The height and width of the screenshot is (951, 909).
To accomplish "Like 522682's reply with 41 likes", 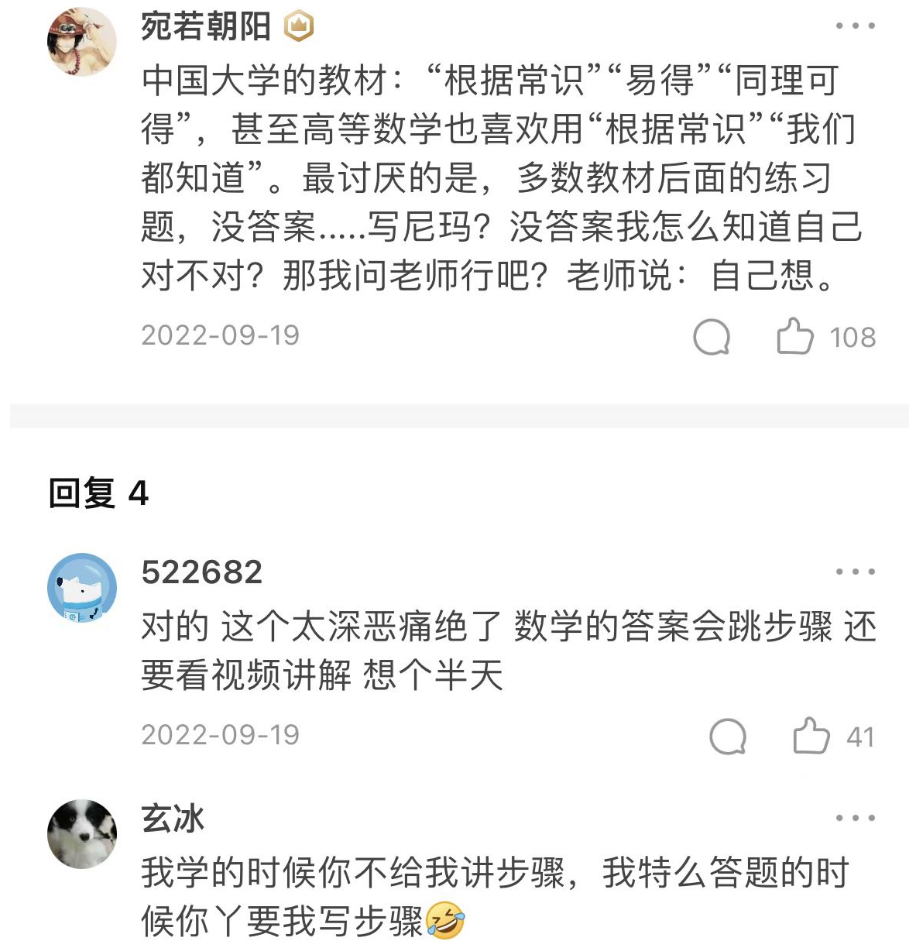I will [x=811, y=737].
